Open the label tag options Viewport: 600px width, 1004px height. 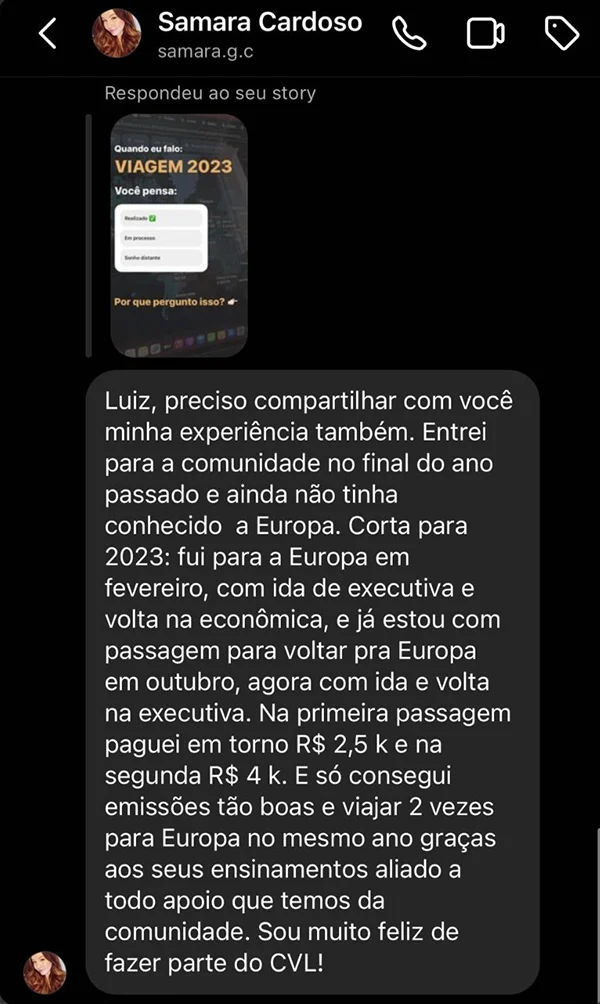click(562, 33)
